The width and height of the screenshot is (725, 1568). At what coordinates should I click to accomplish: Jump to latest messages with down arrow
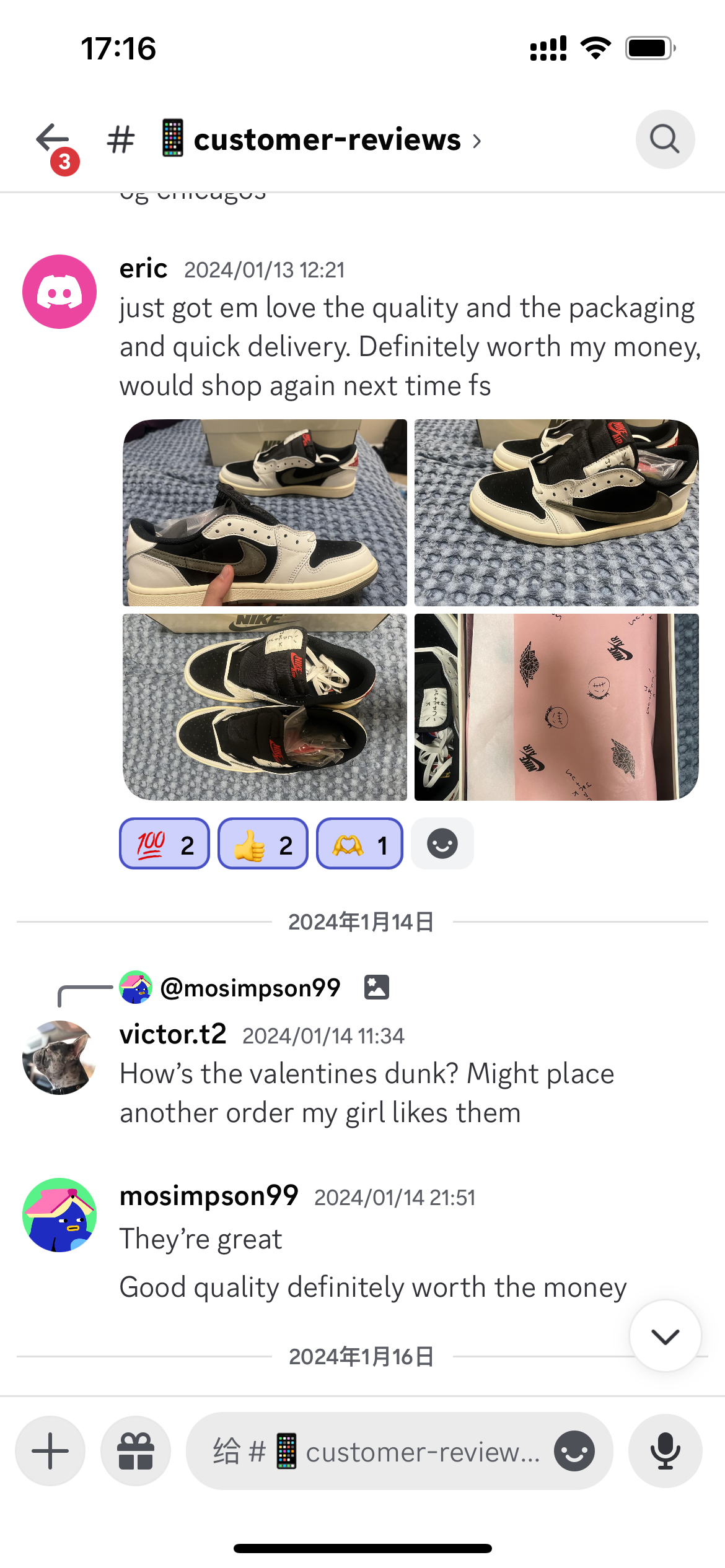[x=666, y=1336]
